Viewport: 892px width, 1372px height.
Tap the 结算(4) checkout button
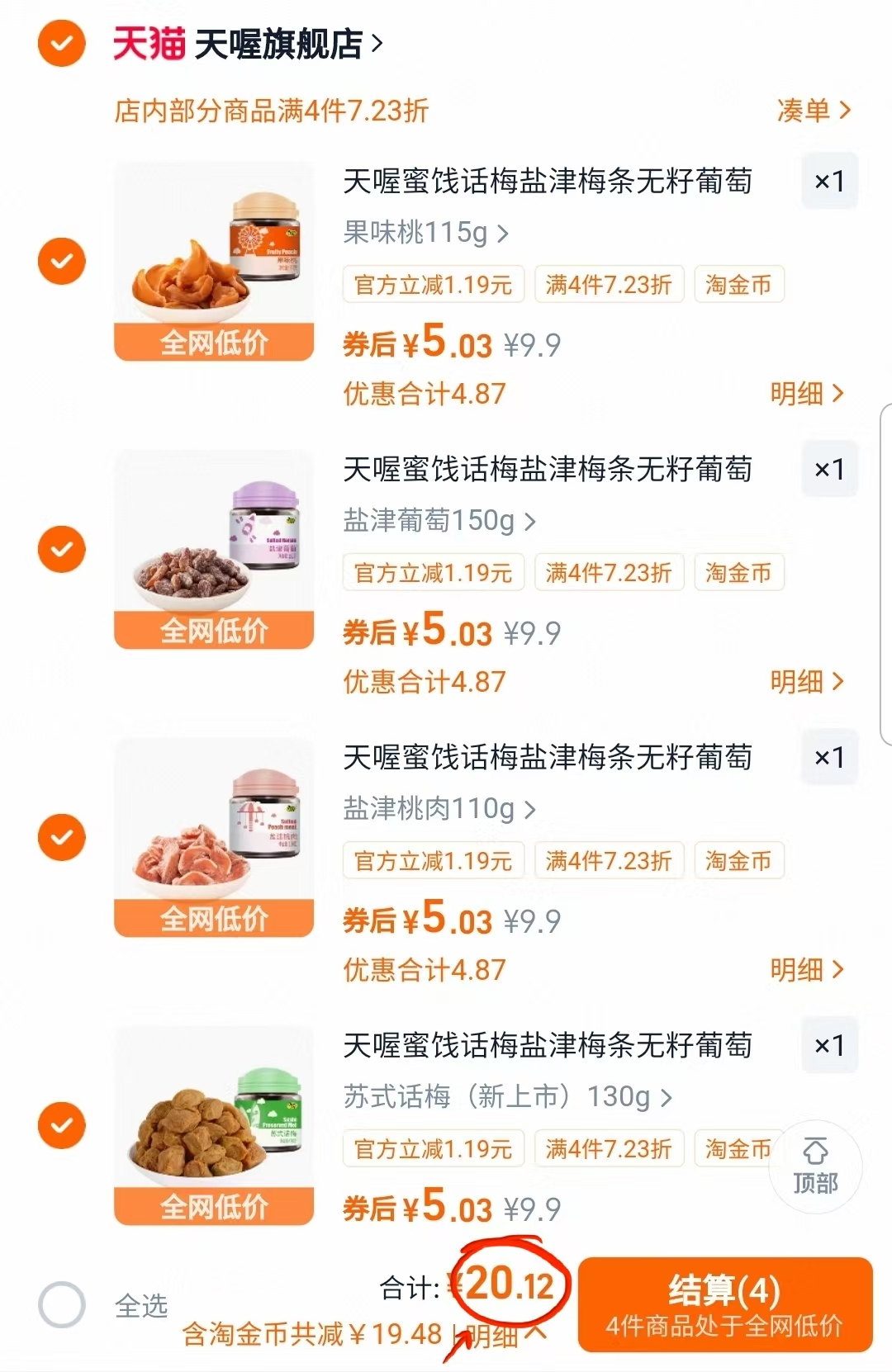tap(725, 1300)
